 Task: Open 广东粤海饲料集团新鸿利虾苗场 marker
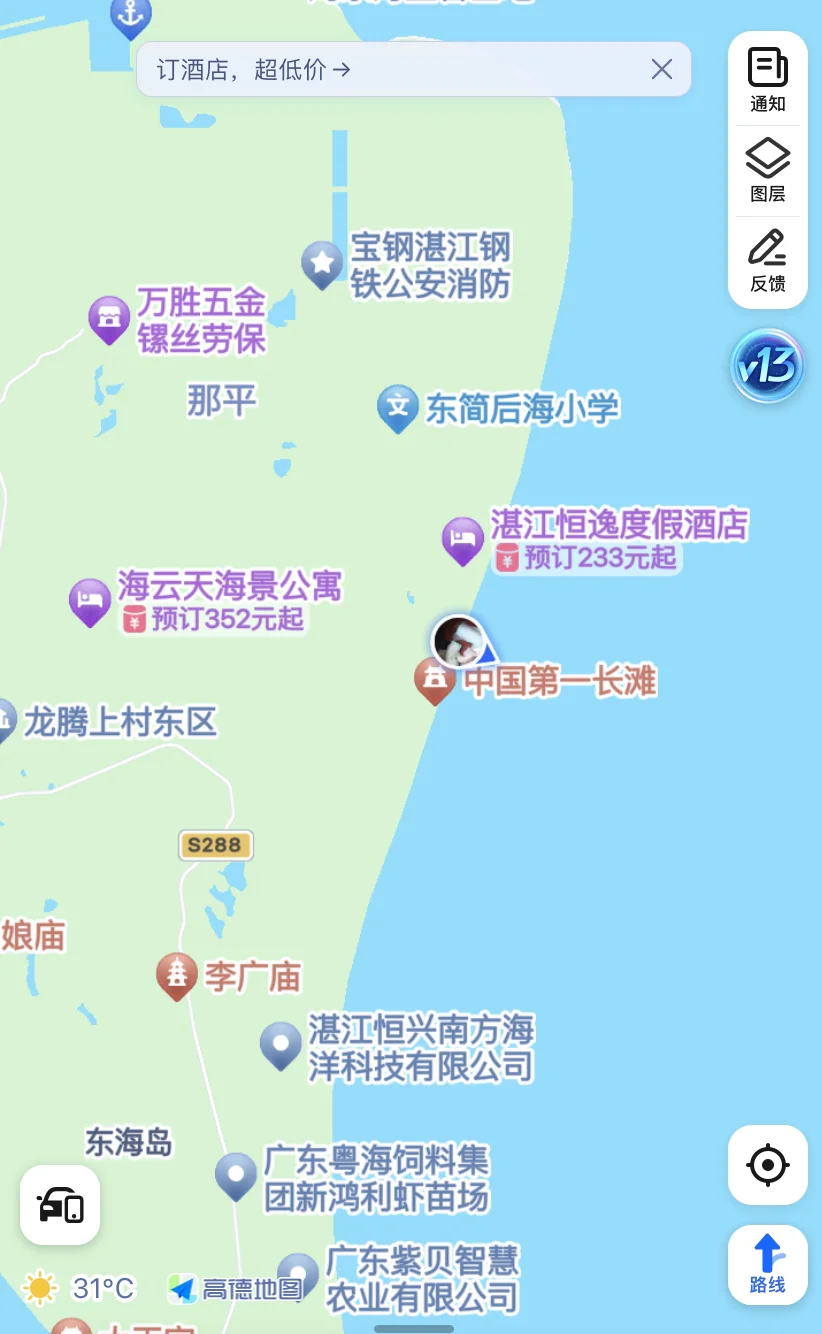(x=237, y=1177)
